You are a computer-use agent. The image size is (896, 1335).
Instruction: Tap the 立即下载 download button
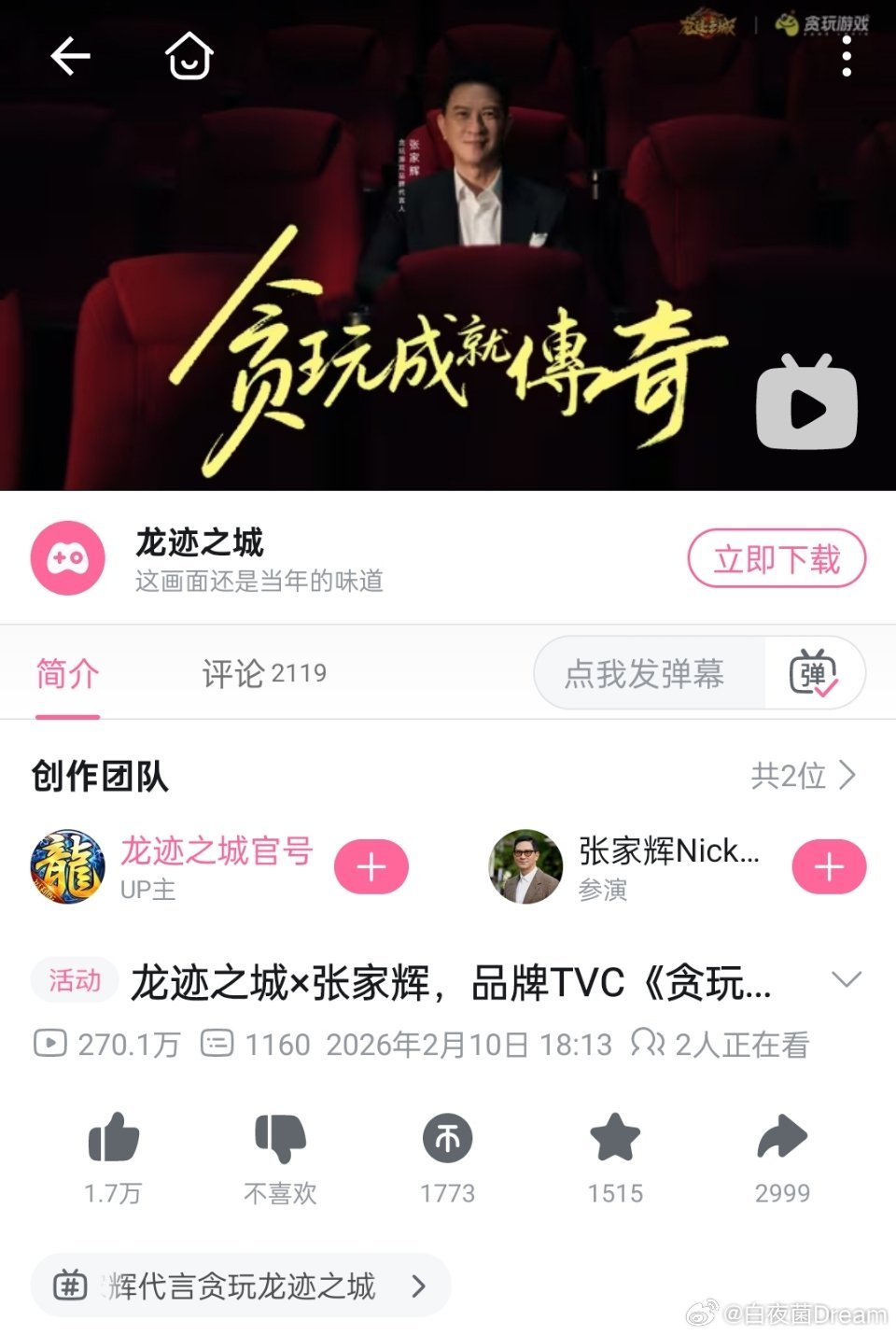click(777, 557)
